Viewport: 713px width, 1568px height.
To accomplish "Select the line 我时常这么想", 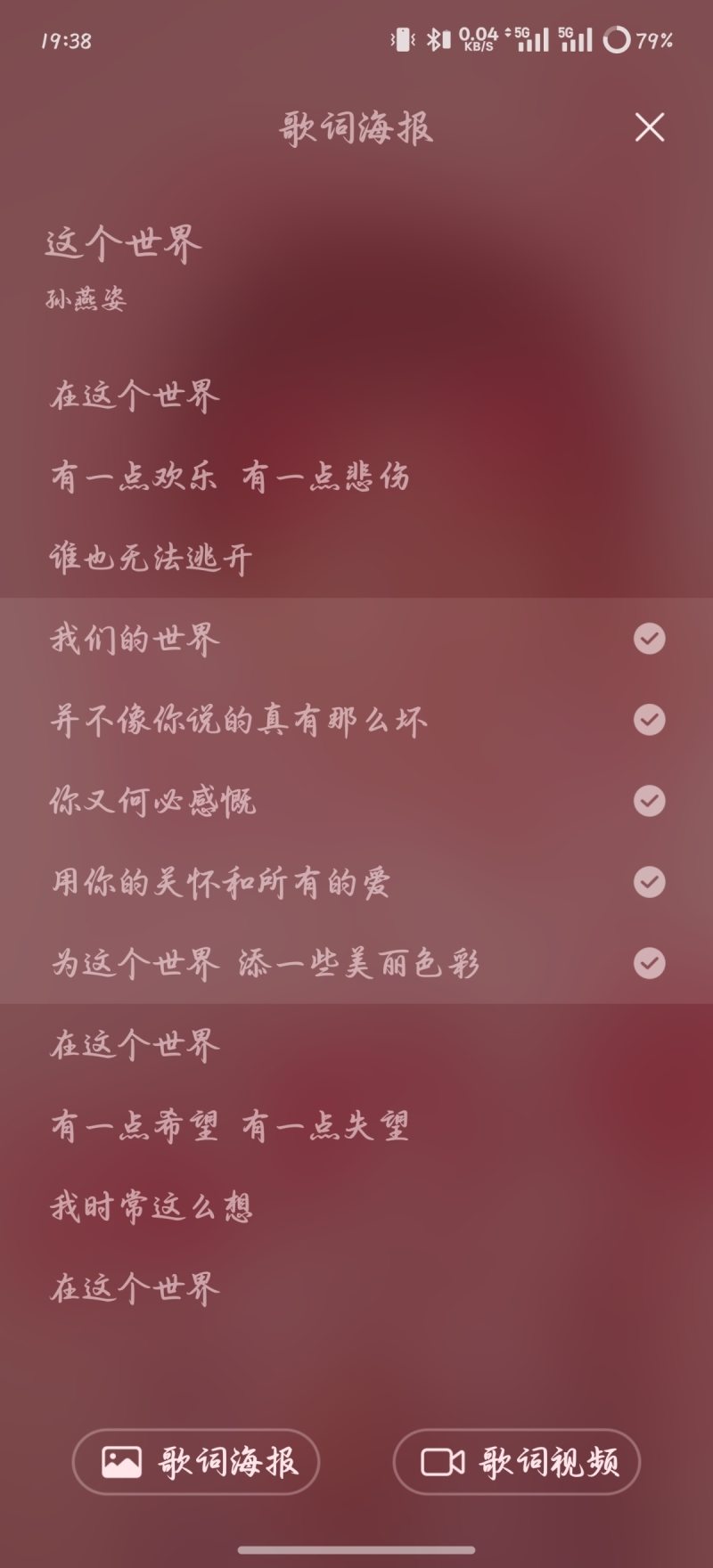I will [x=152, y=1207].
